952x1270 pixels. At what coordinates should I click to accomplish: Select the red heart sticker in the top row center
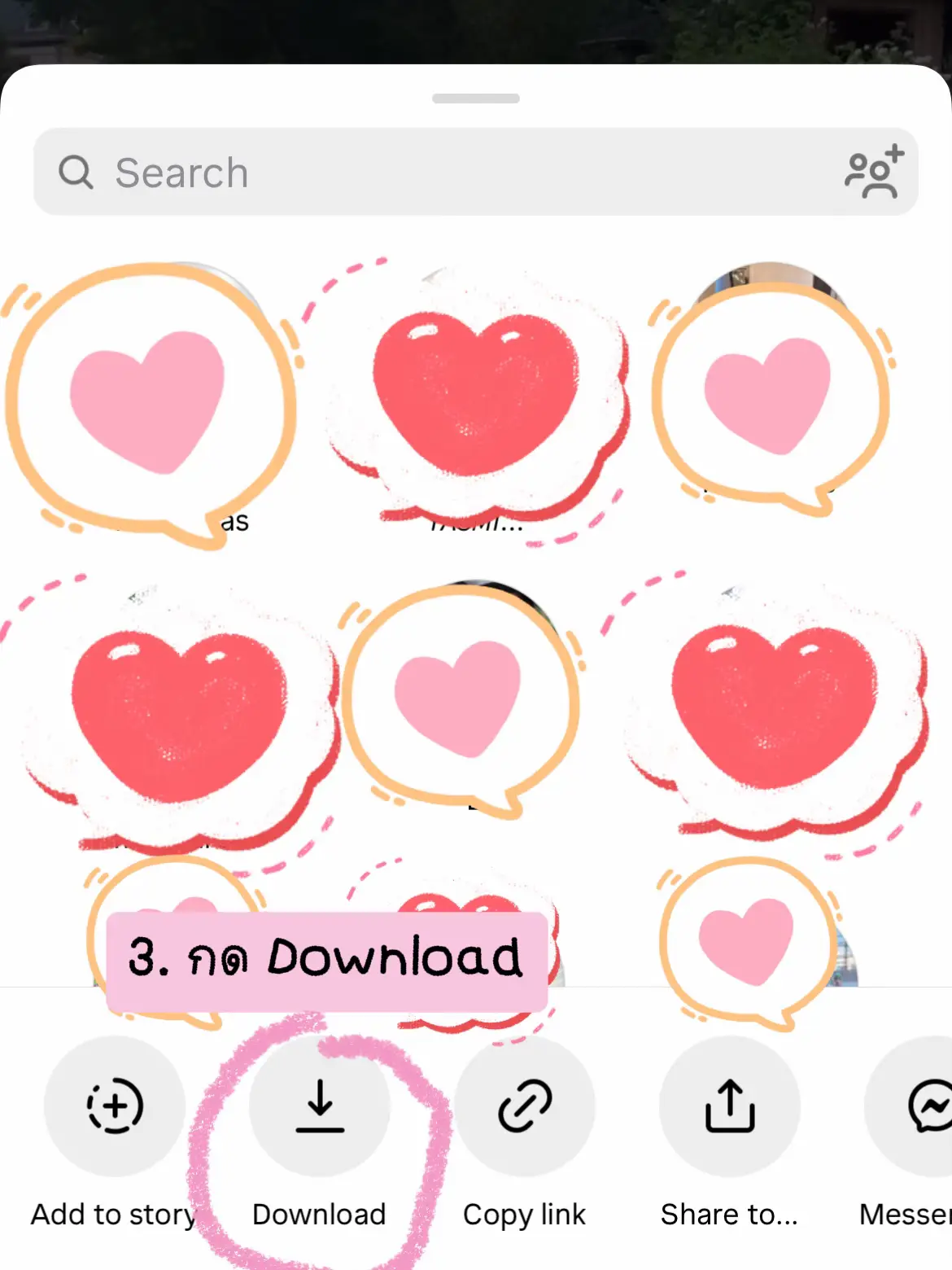tap(476, 399)
